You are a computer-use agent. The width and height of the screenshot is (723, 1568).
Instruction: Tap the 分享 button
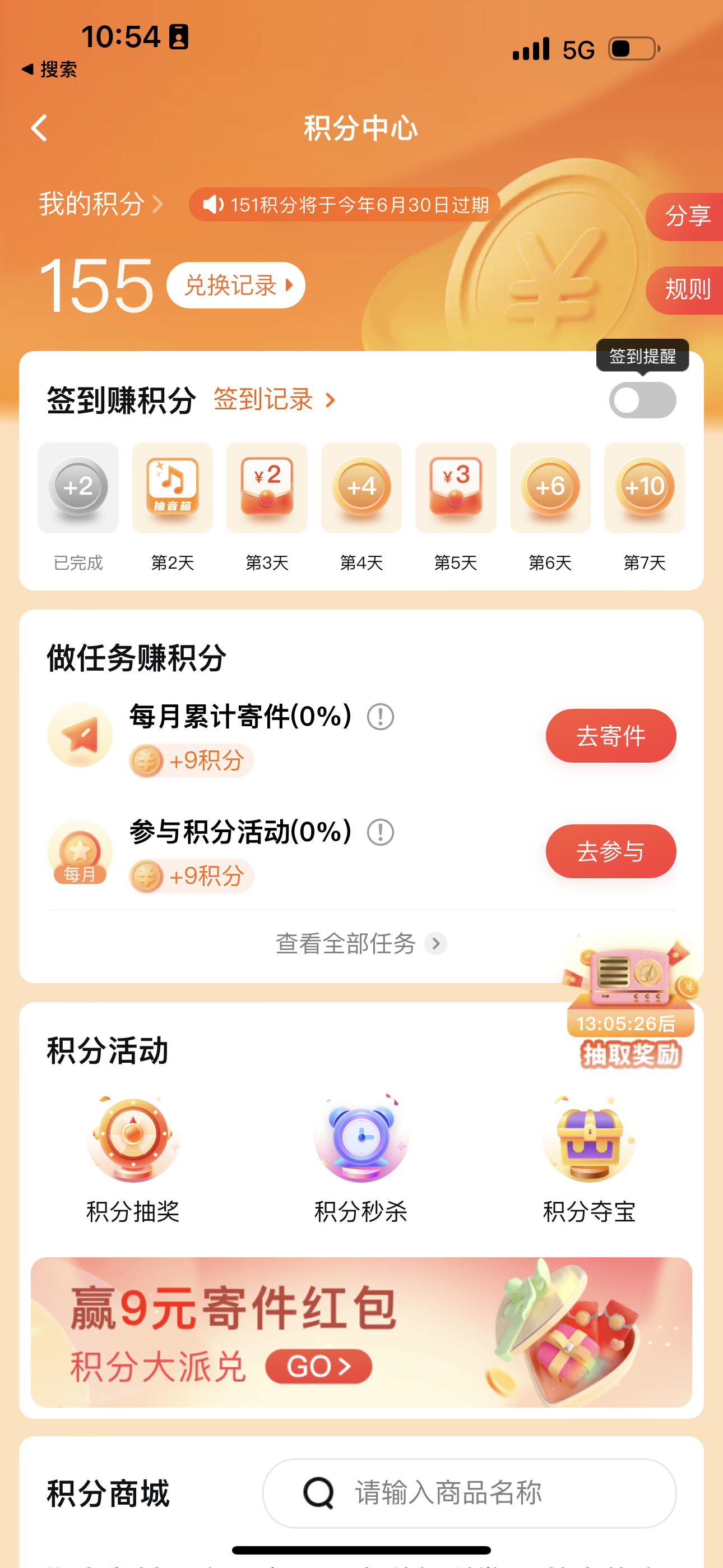pyautogui.click(x=687, y=216)
